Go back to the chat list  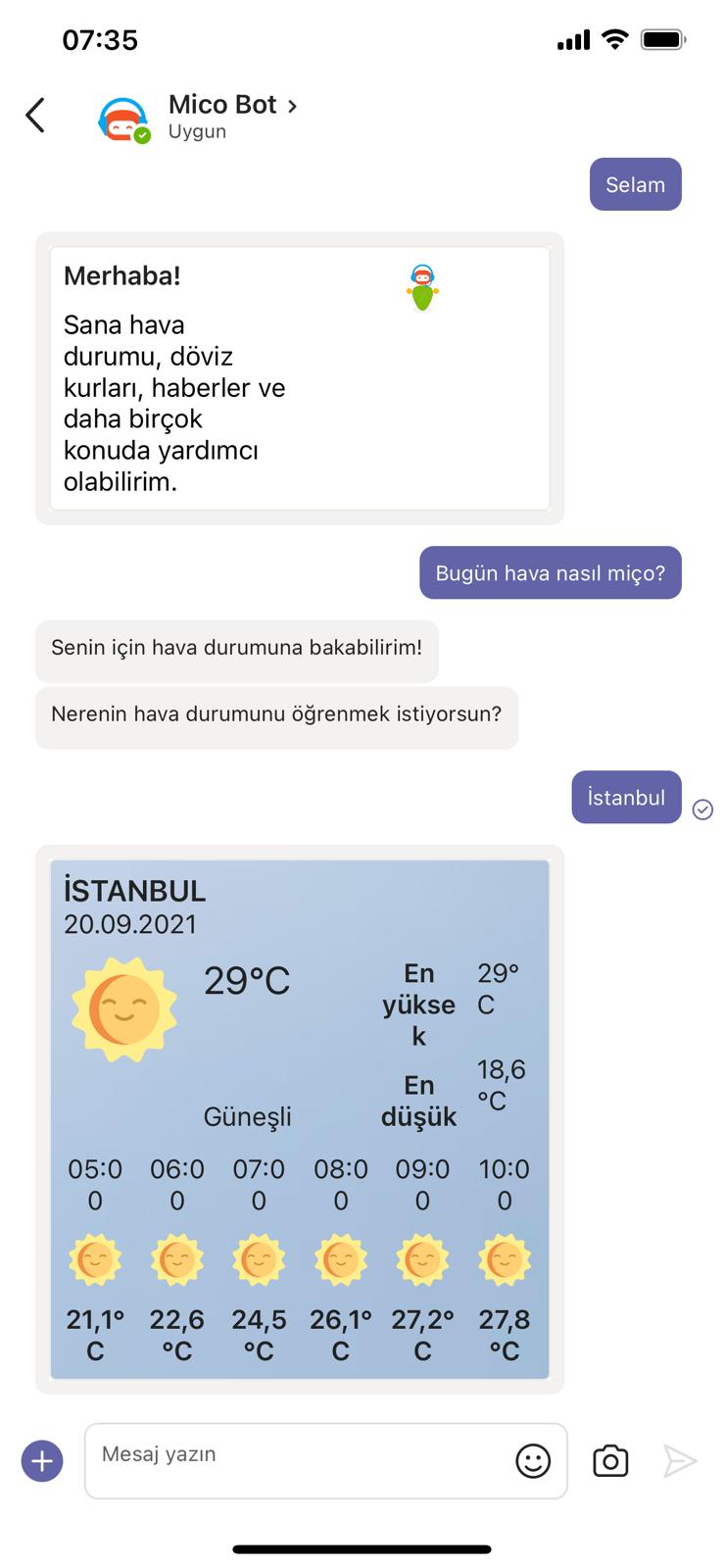tap(35, 116)
